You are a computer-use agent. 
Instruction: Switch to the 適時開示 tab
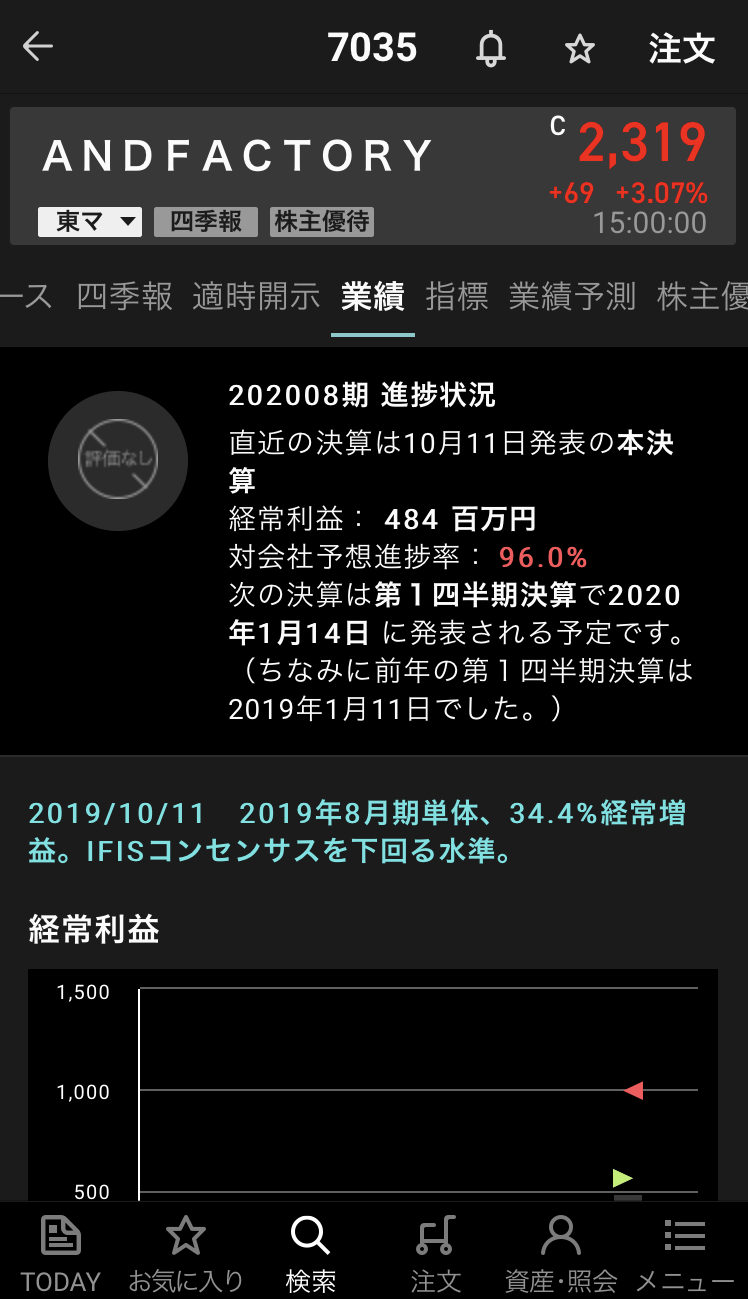(x=256, y=296)
